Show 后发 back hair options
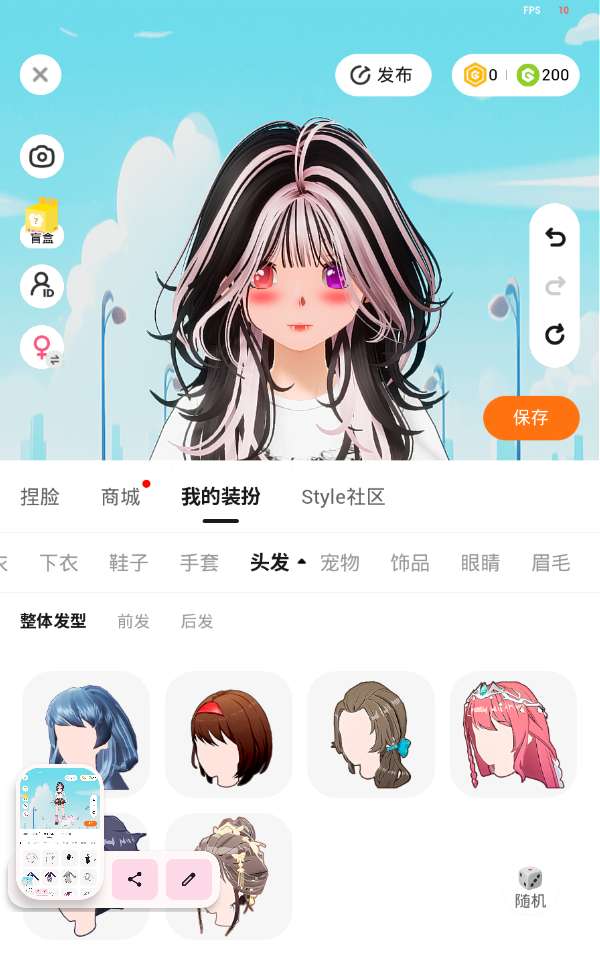Viewport: 600px width, 960px height. coord(197,622)
